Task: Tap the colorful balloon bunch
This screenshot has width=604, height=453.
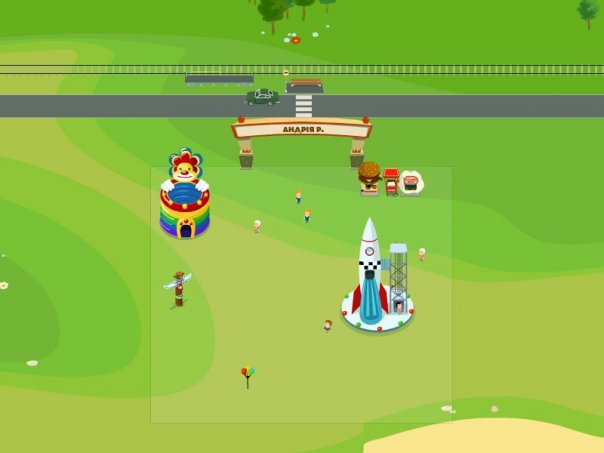Action: click(248, 376)
